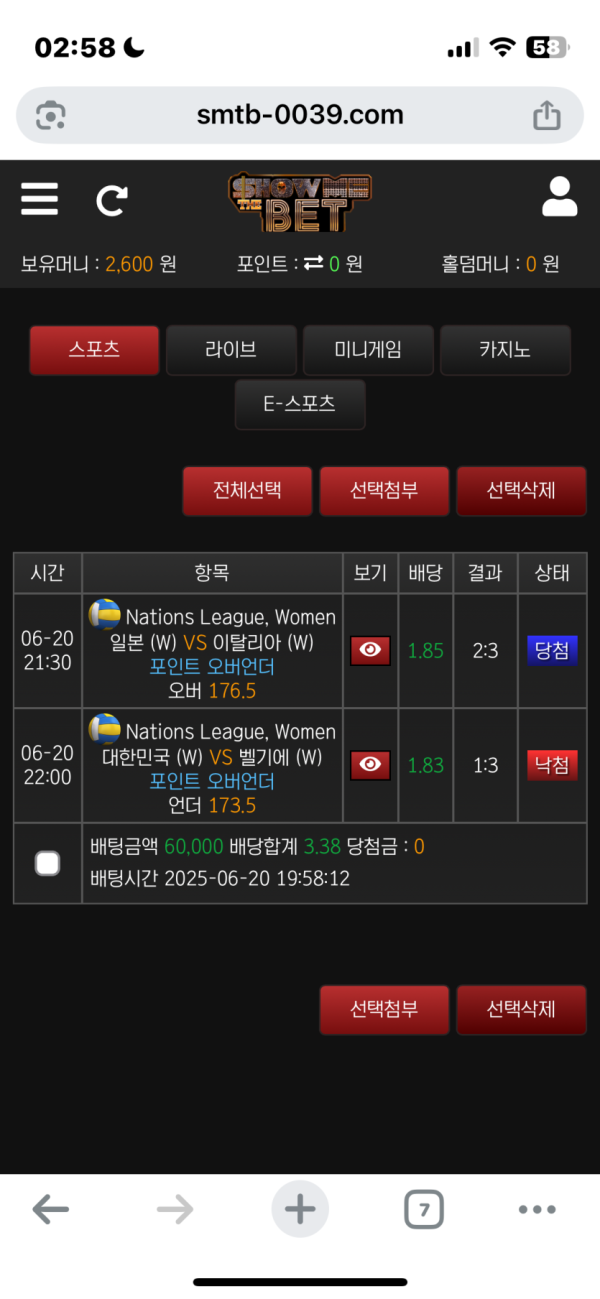600x1299 pixels.
Task: Tap the browser address bar
Action: click(x=300, y=115)
